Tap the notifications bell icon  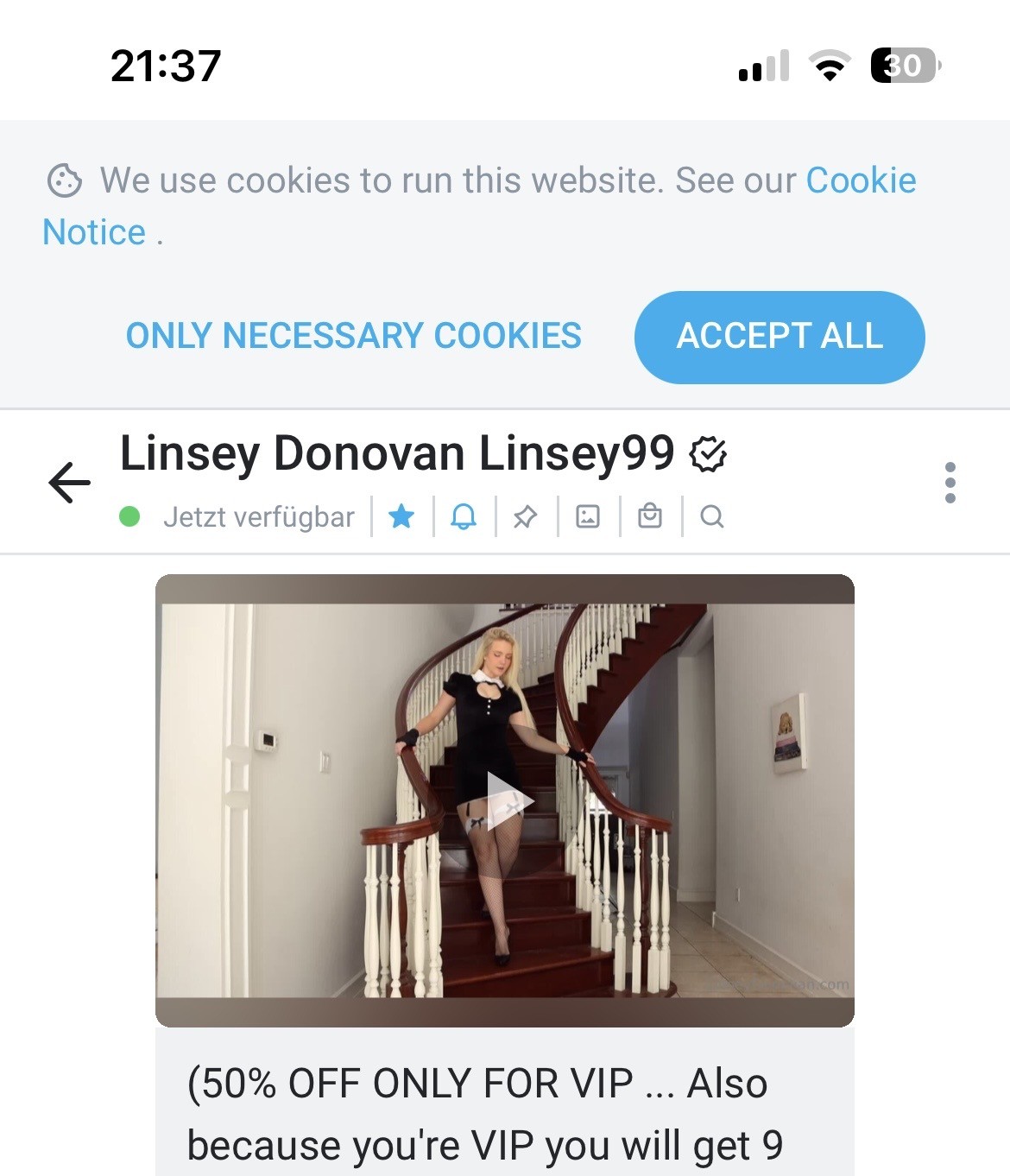pyautogui.click(x=464, y=516)
